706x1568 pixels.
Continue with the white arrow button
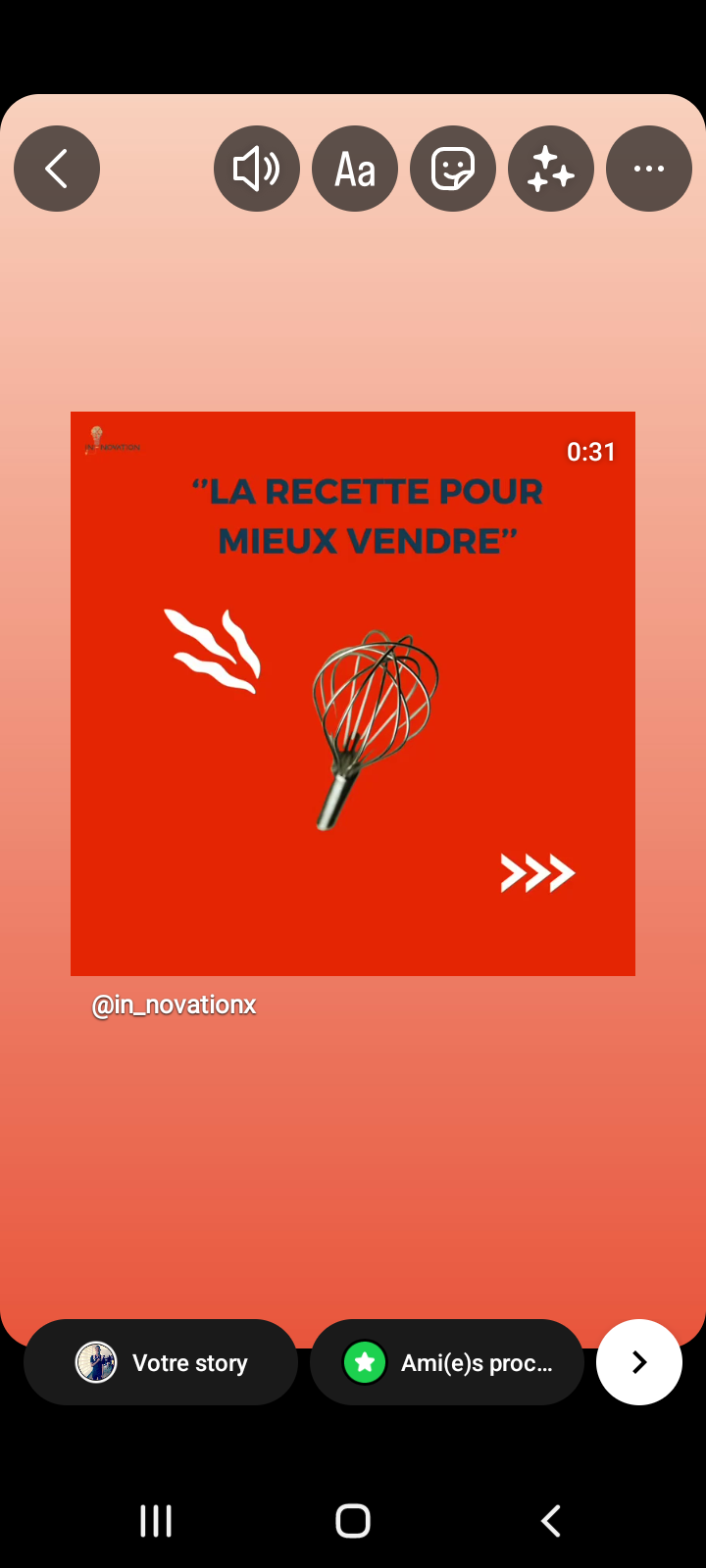(x=639, y=1362)
